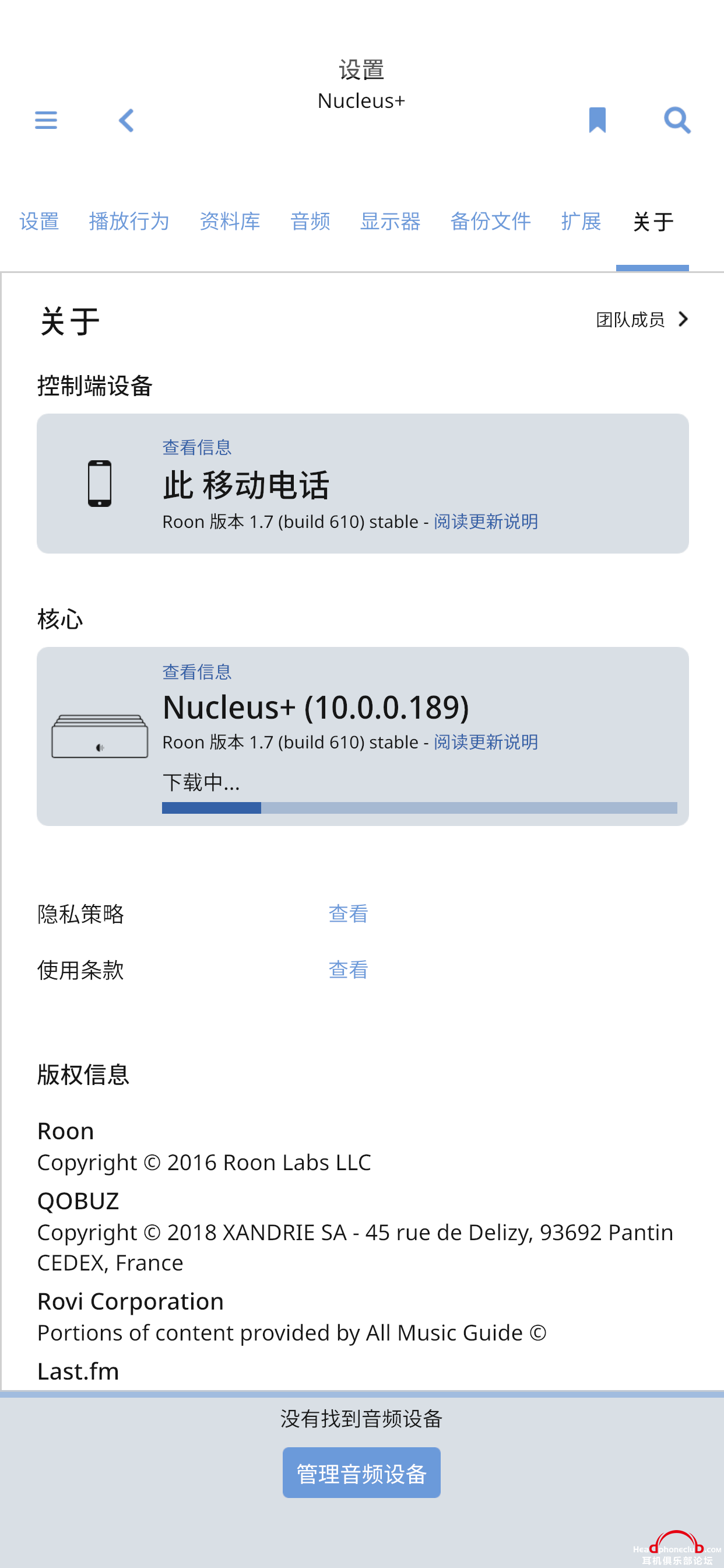724x1568 pixels.
Task: Switch to the 扩展 tab
Action: (581, 221)
